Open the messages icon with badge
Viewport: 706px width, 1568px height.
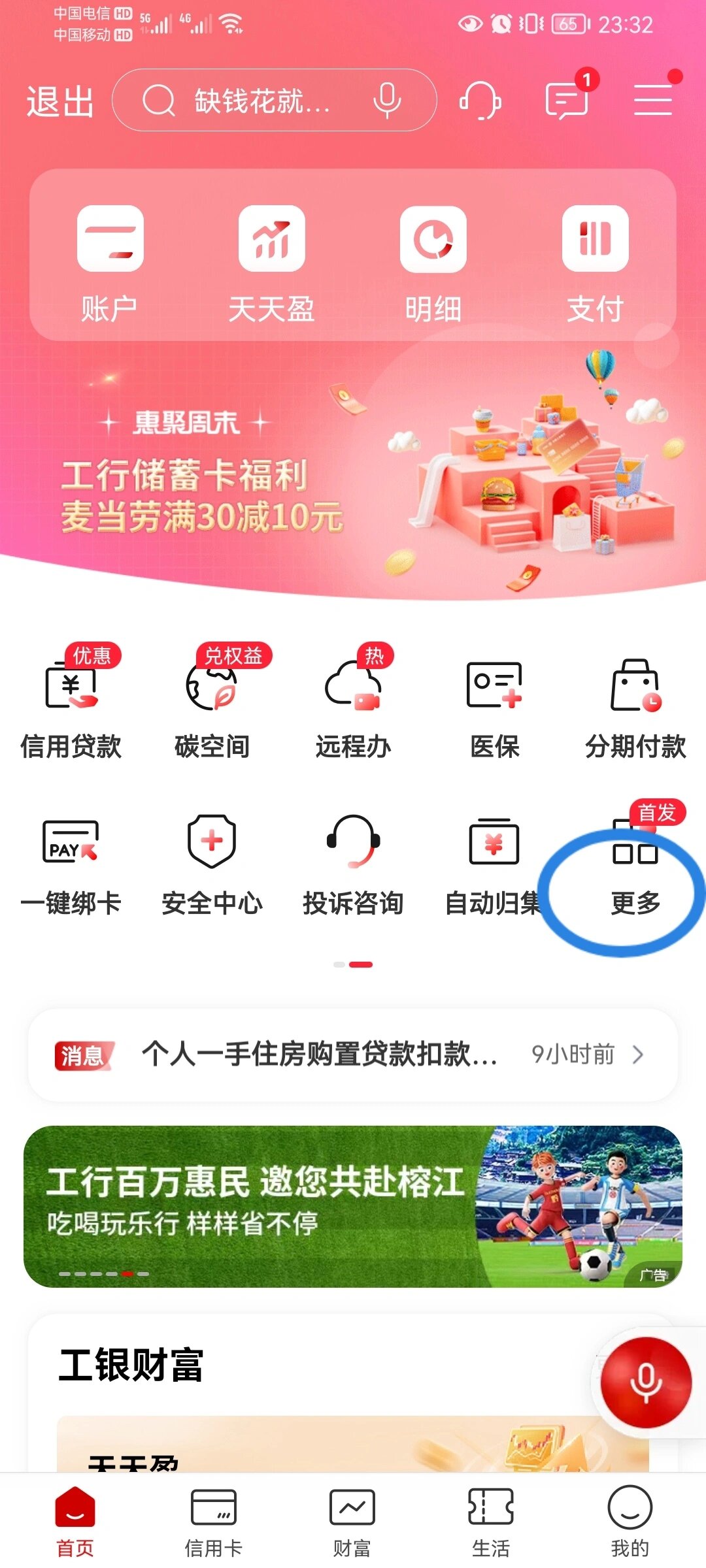point(566,100)
